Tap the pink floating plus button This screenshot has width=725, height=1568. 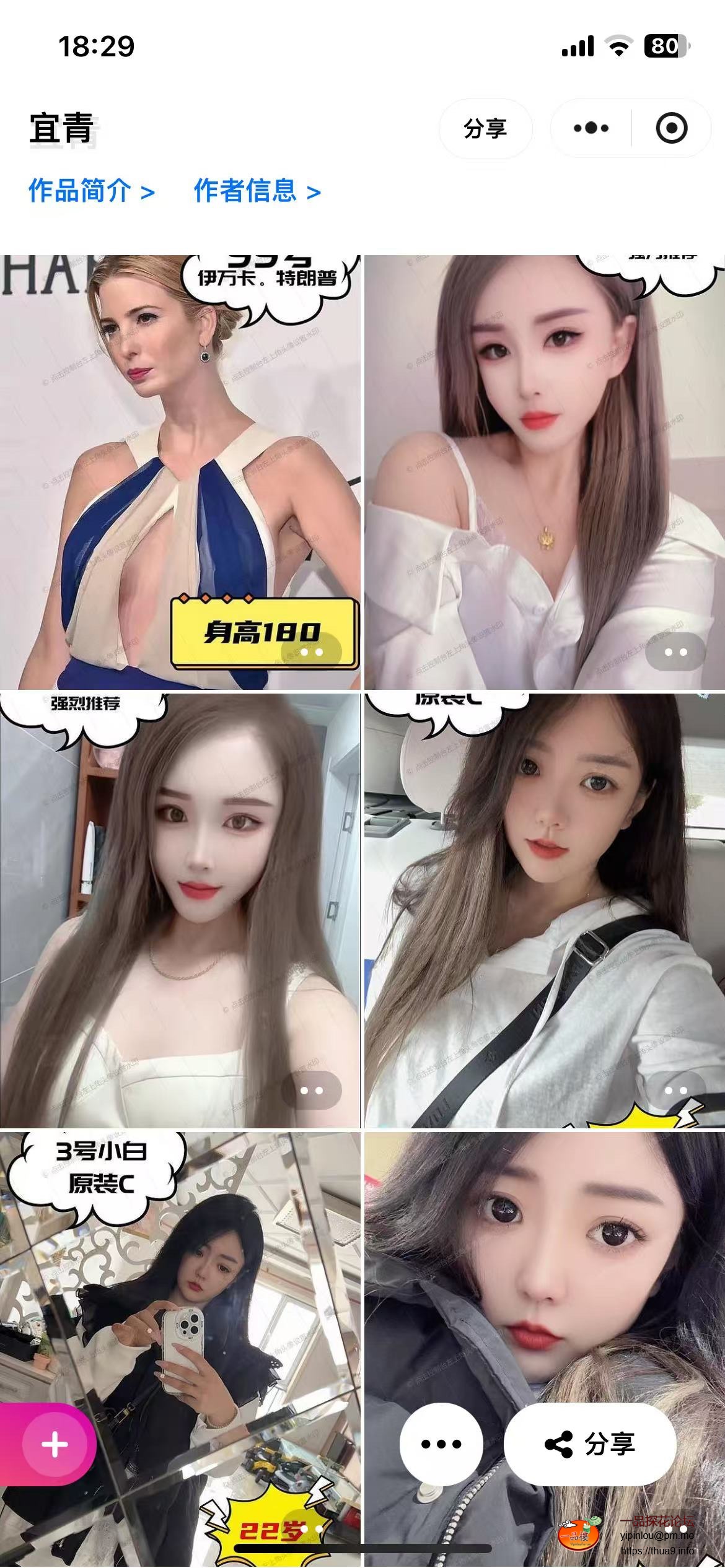coord(55,1445)
